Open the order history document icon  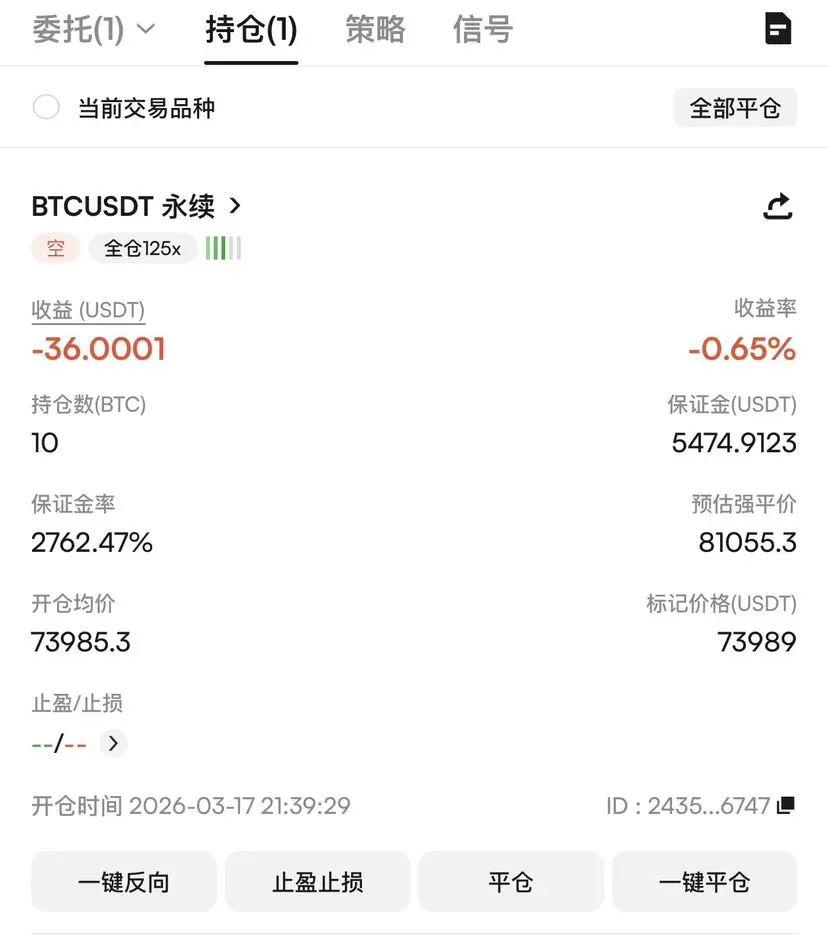click(778, 29)
